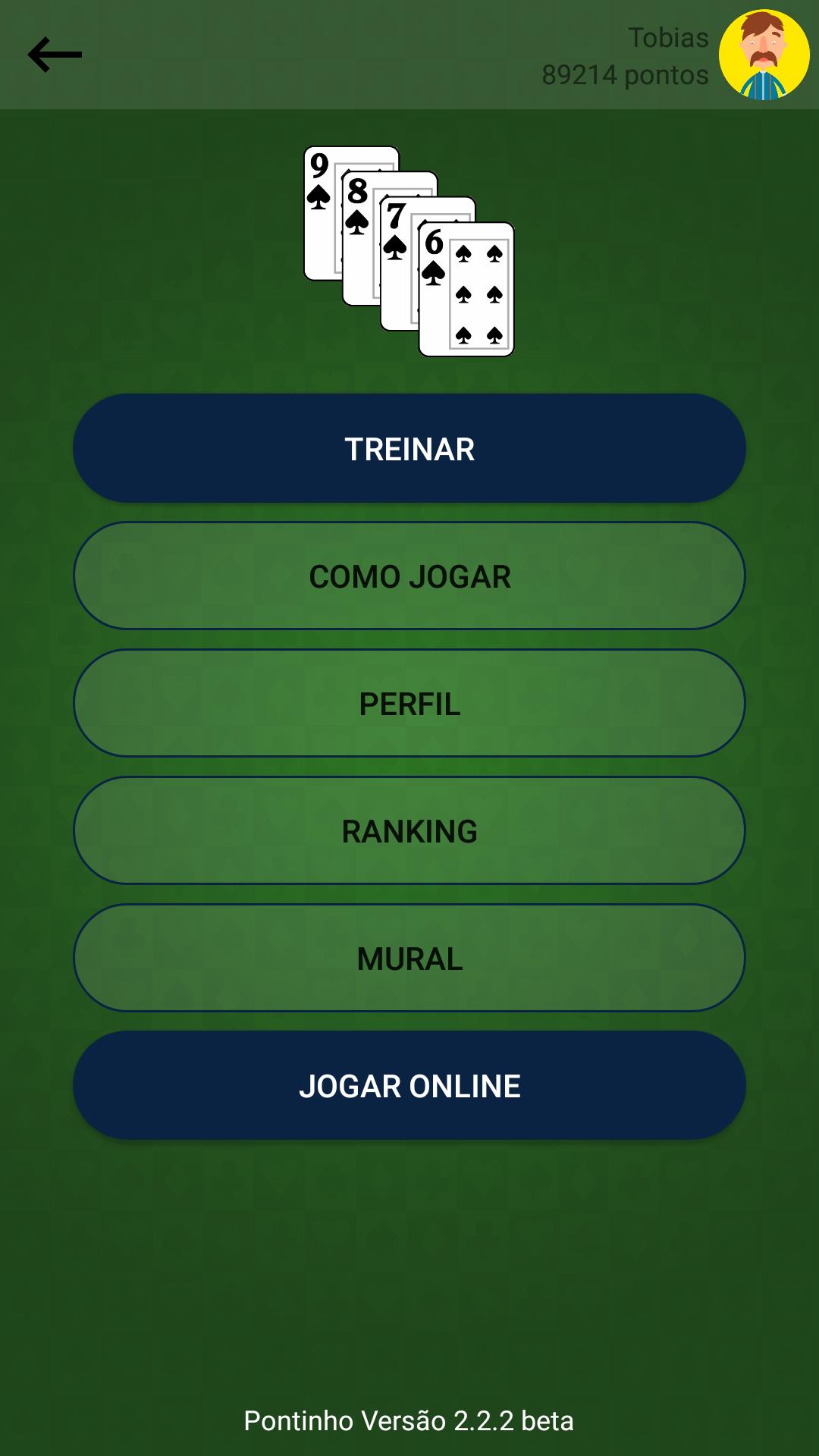Open the PERFIL screen

pos(409,703)
